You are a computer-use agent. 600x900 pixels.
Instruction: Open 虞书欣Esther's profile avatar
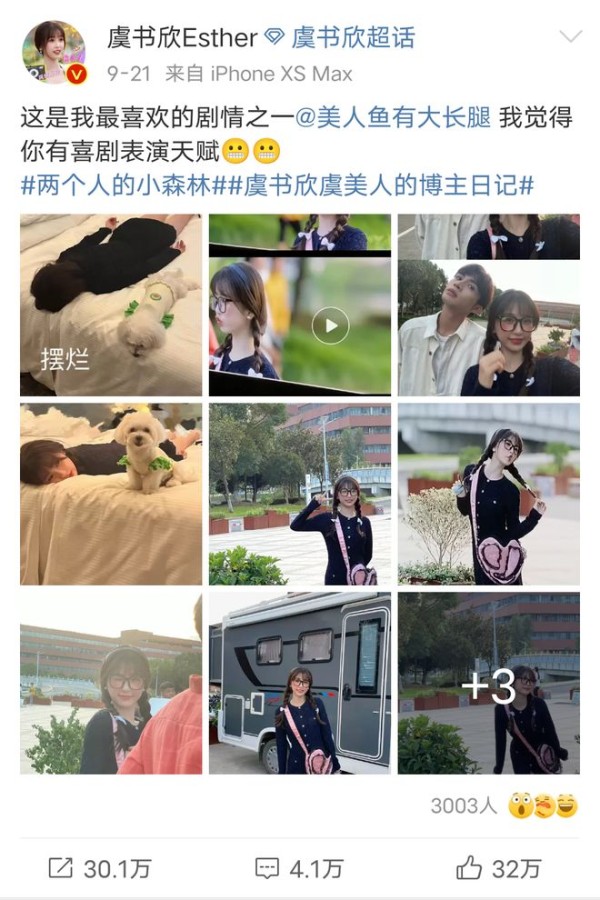53,53
